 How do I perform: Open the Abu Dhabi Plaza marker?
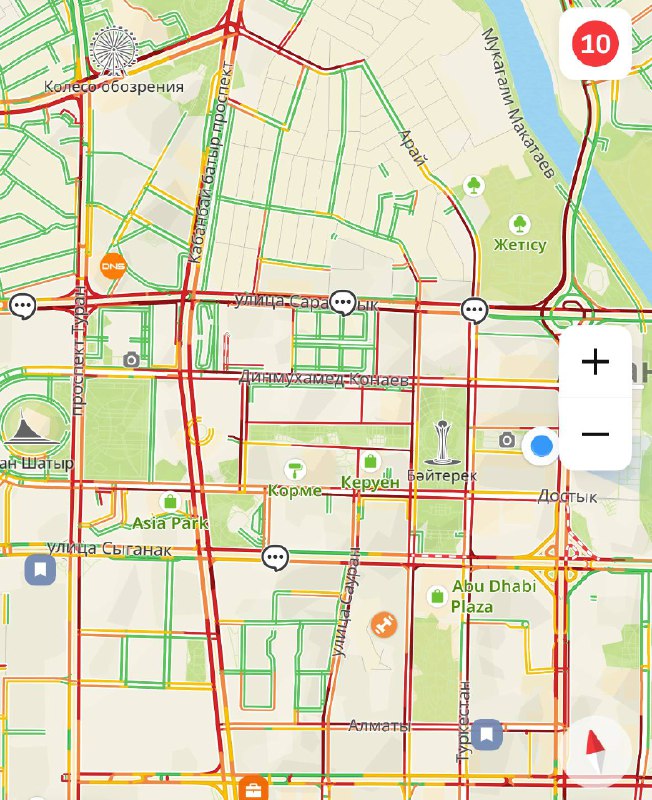point(436,596)
